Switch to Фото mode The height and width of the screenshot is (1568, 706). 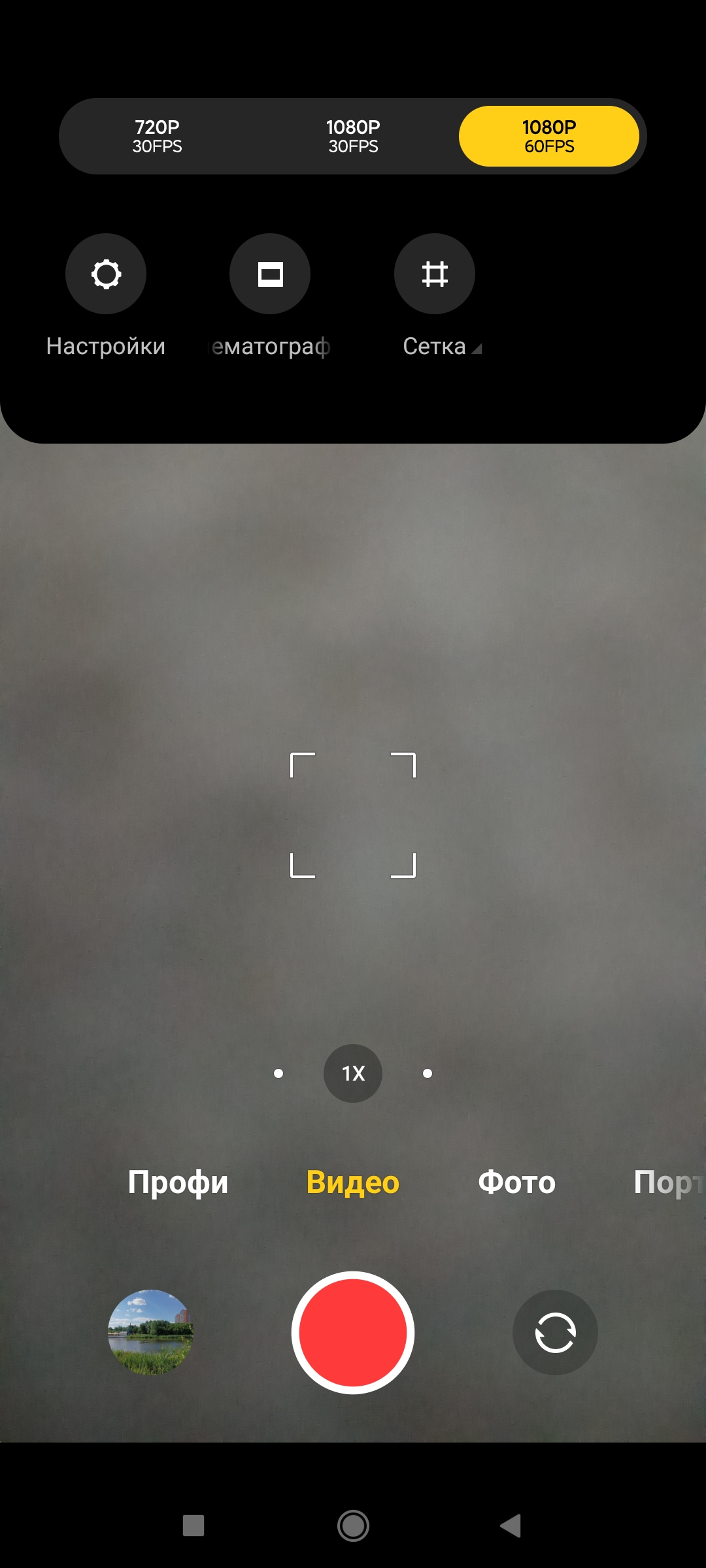[x=516, y=1182]
